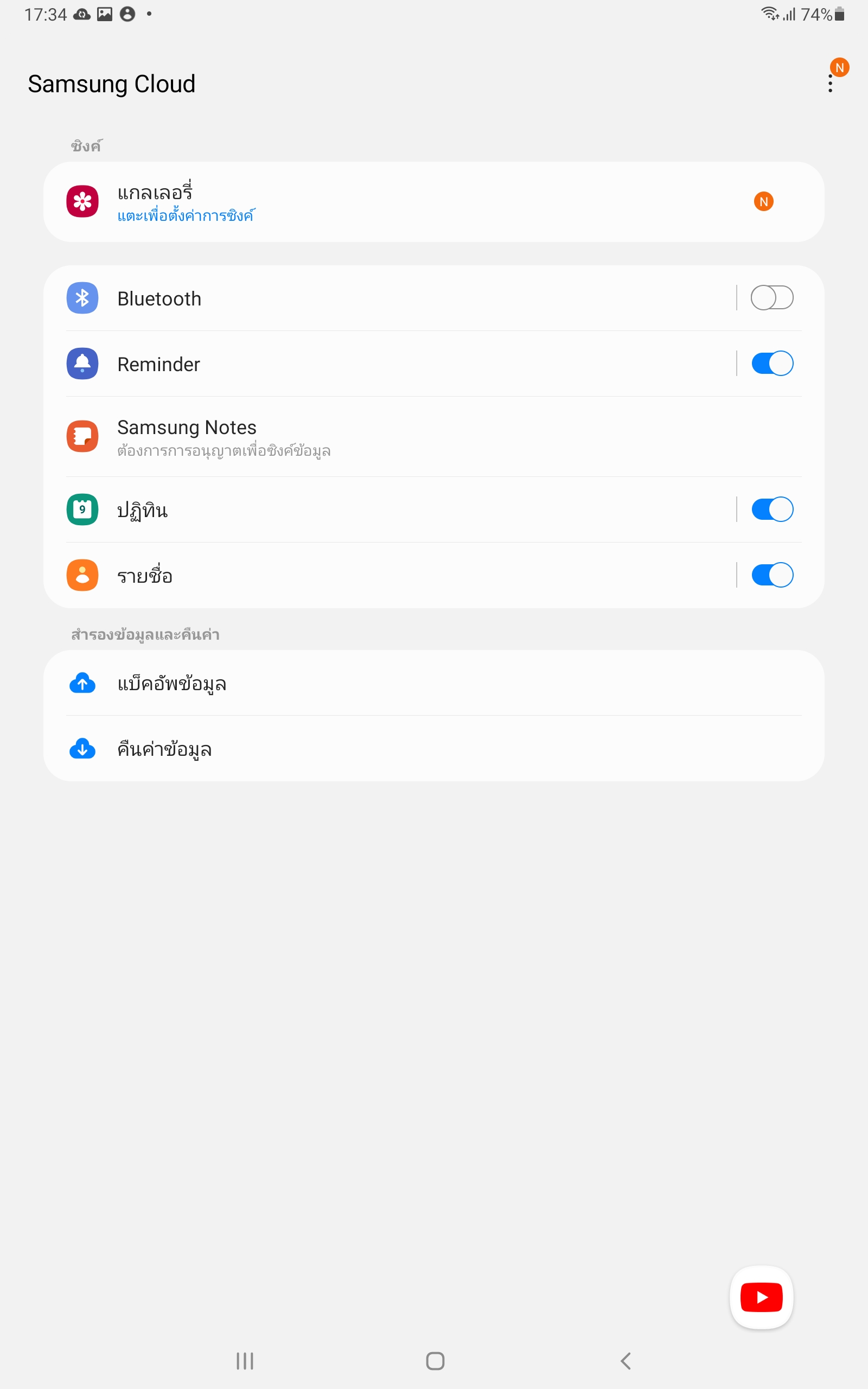The image size is (868, 1389).
Task: Go back using the navigation bar
Action: tap(626, 1360)
